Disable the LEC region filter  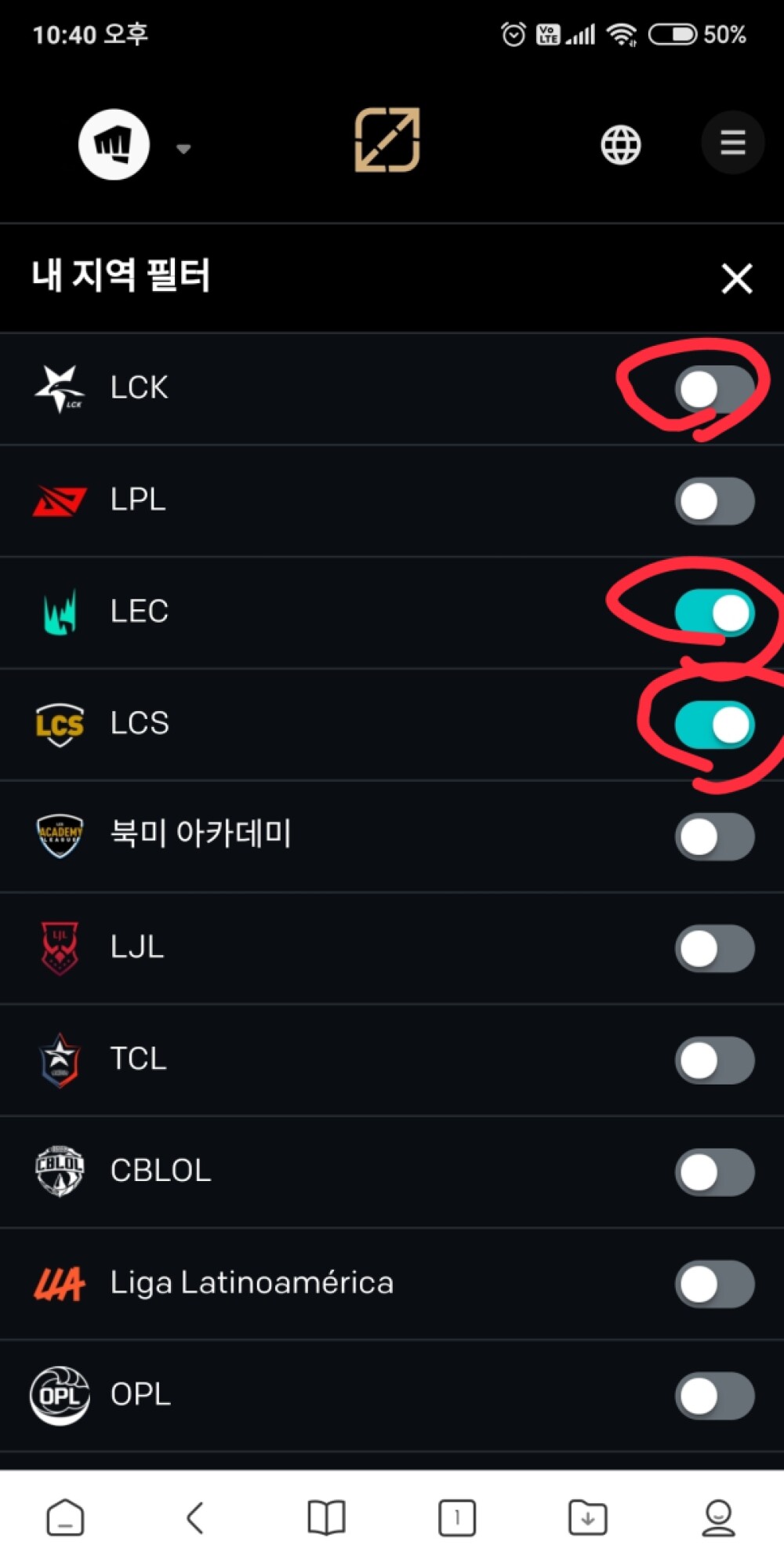pyautogui.click(x=713, y=612)
